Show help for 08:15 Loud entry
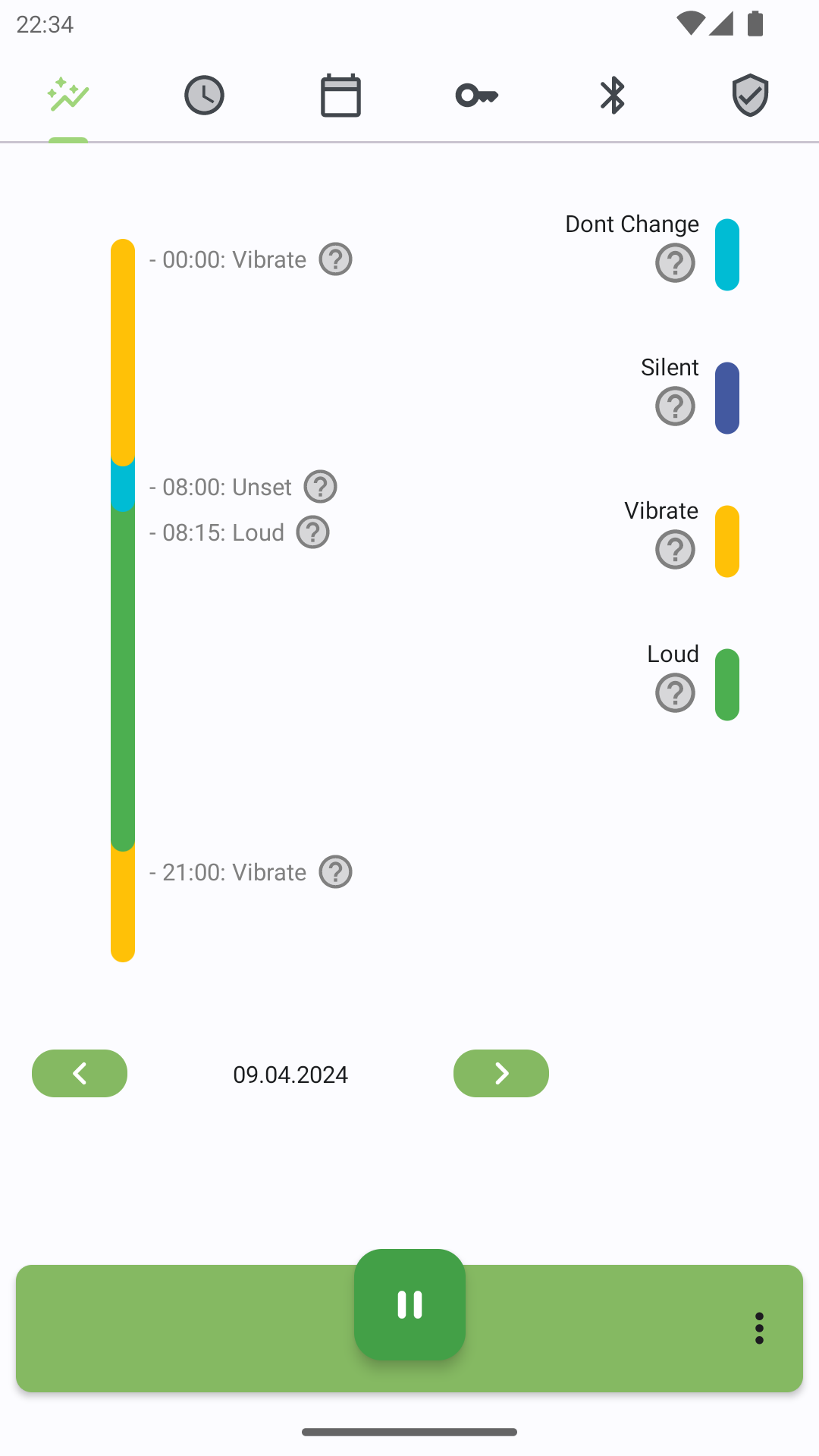Screen dimensions: 819x1456 click(x=312, y=532)
